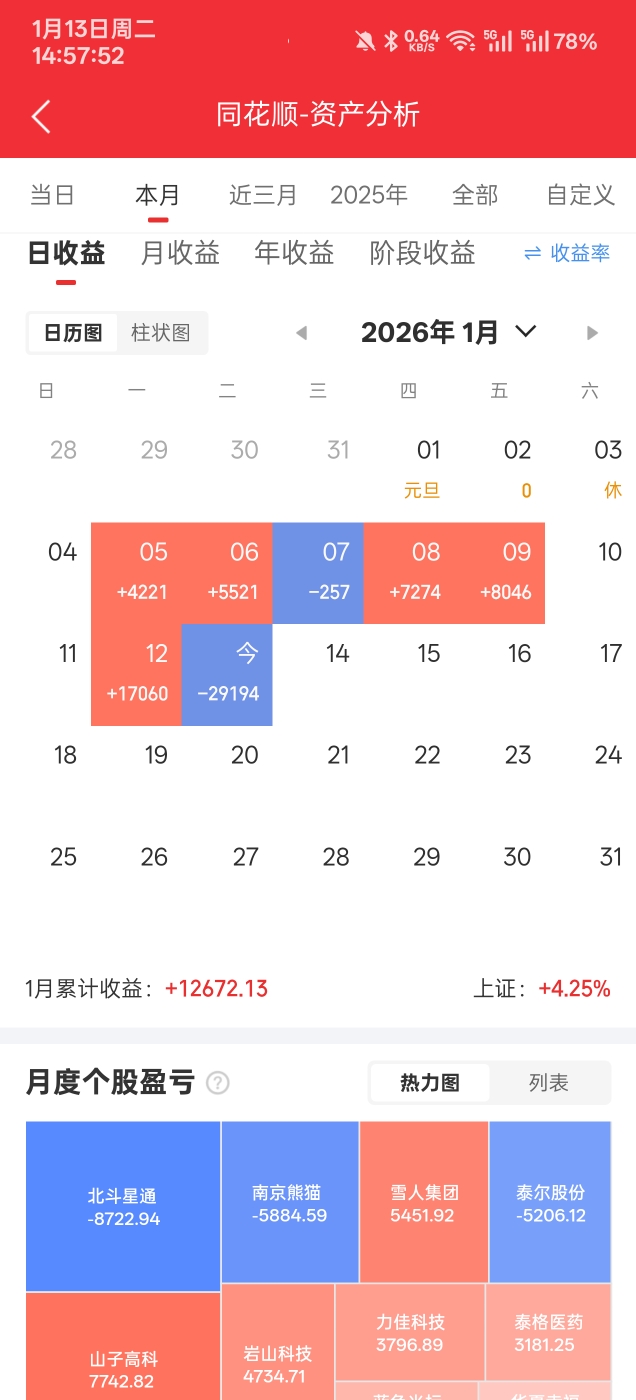
Task: Open the 2025年 period tab
Action: point(369,195)
